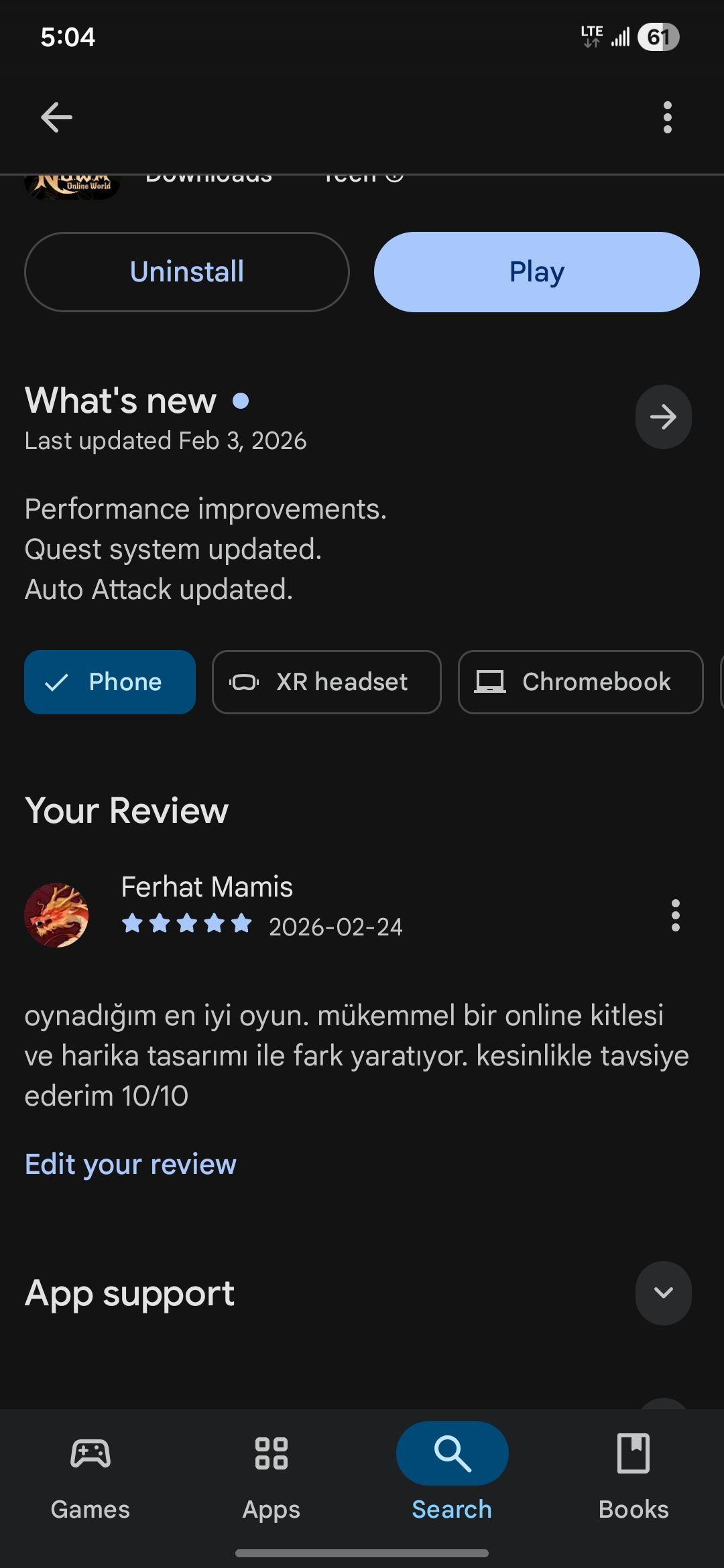Open What's new details arrow
The image size is (724, 1568).
point(663,417)
